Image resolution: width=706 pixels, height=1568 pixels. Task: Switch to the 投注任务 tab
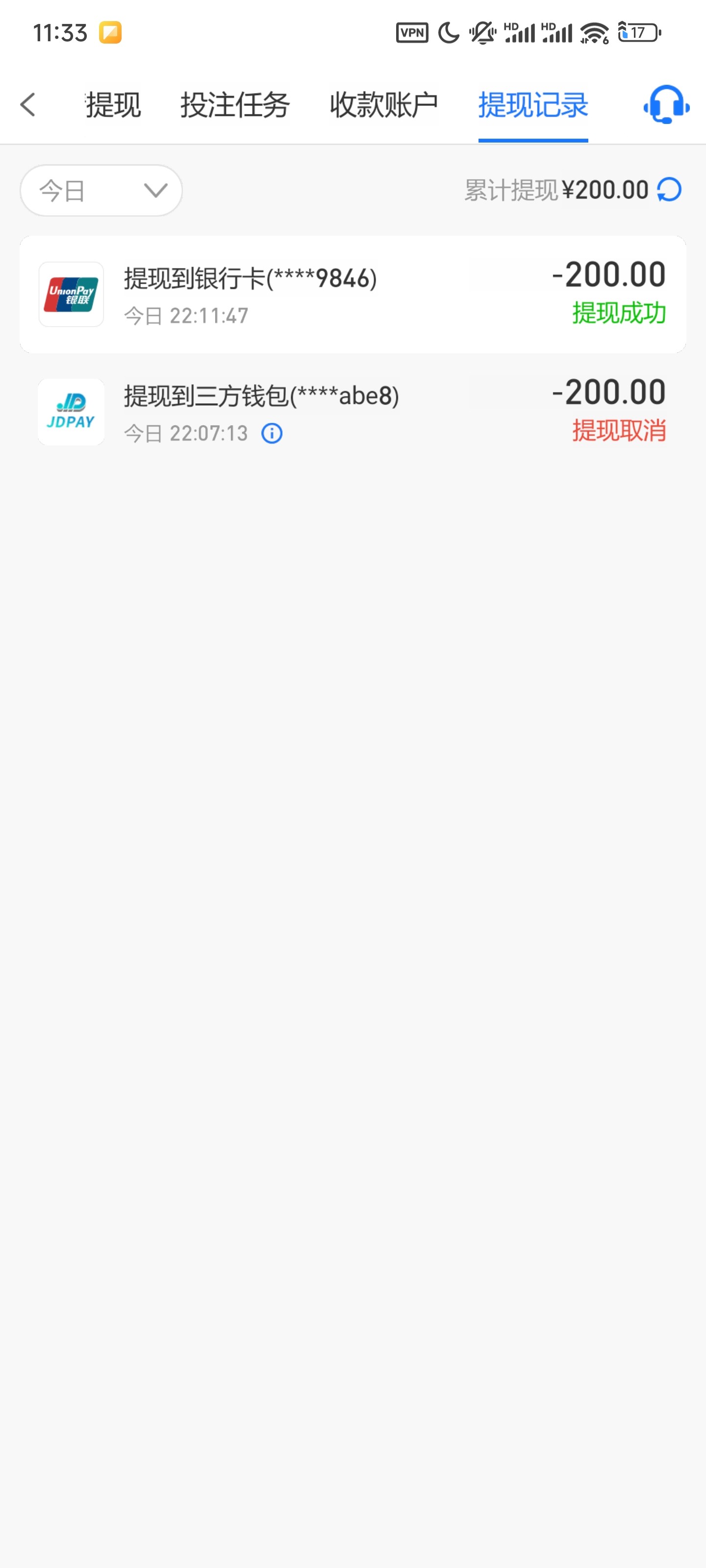(234, 105)
